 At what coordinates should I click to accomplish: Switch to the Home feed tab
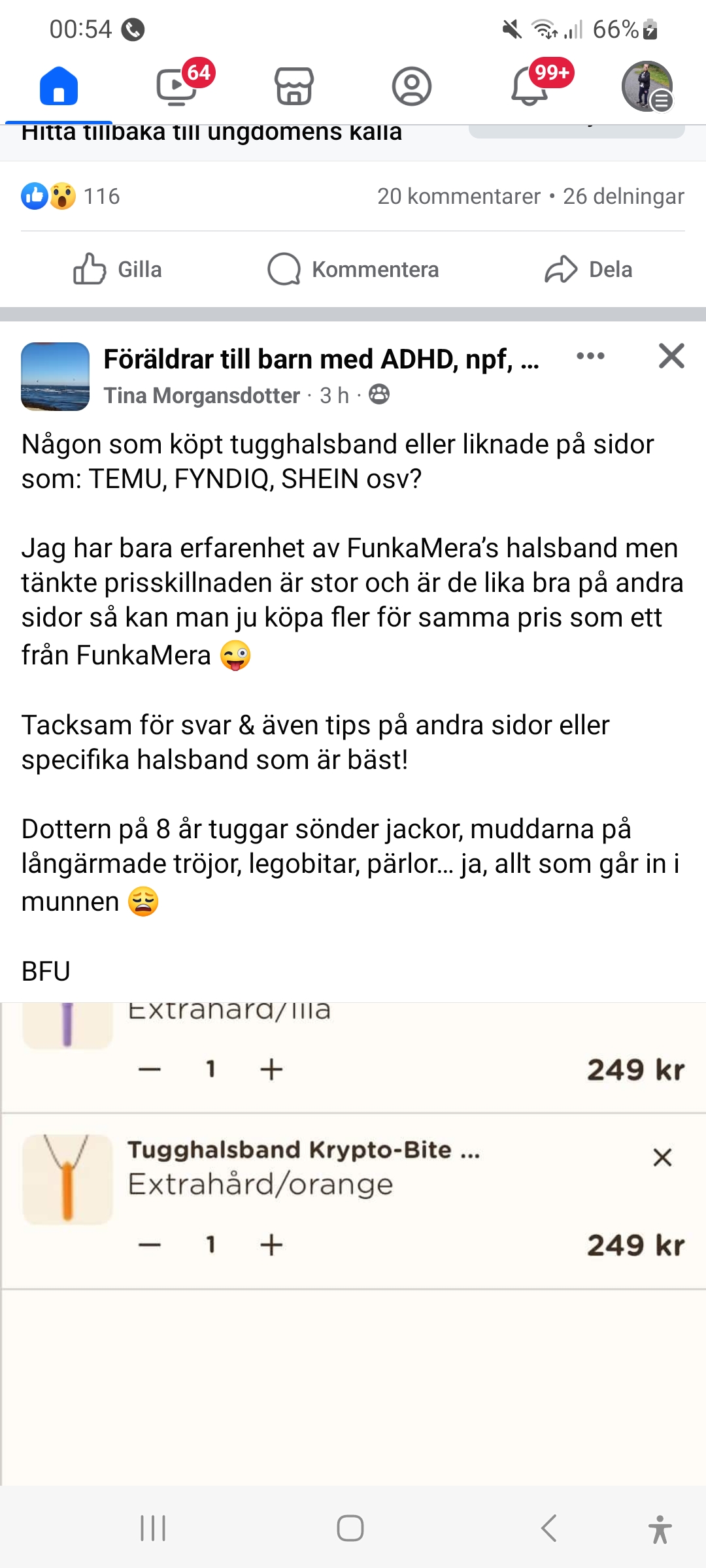(x=59, y=86)
